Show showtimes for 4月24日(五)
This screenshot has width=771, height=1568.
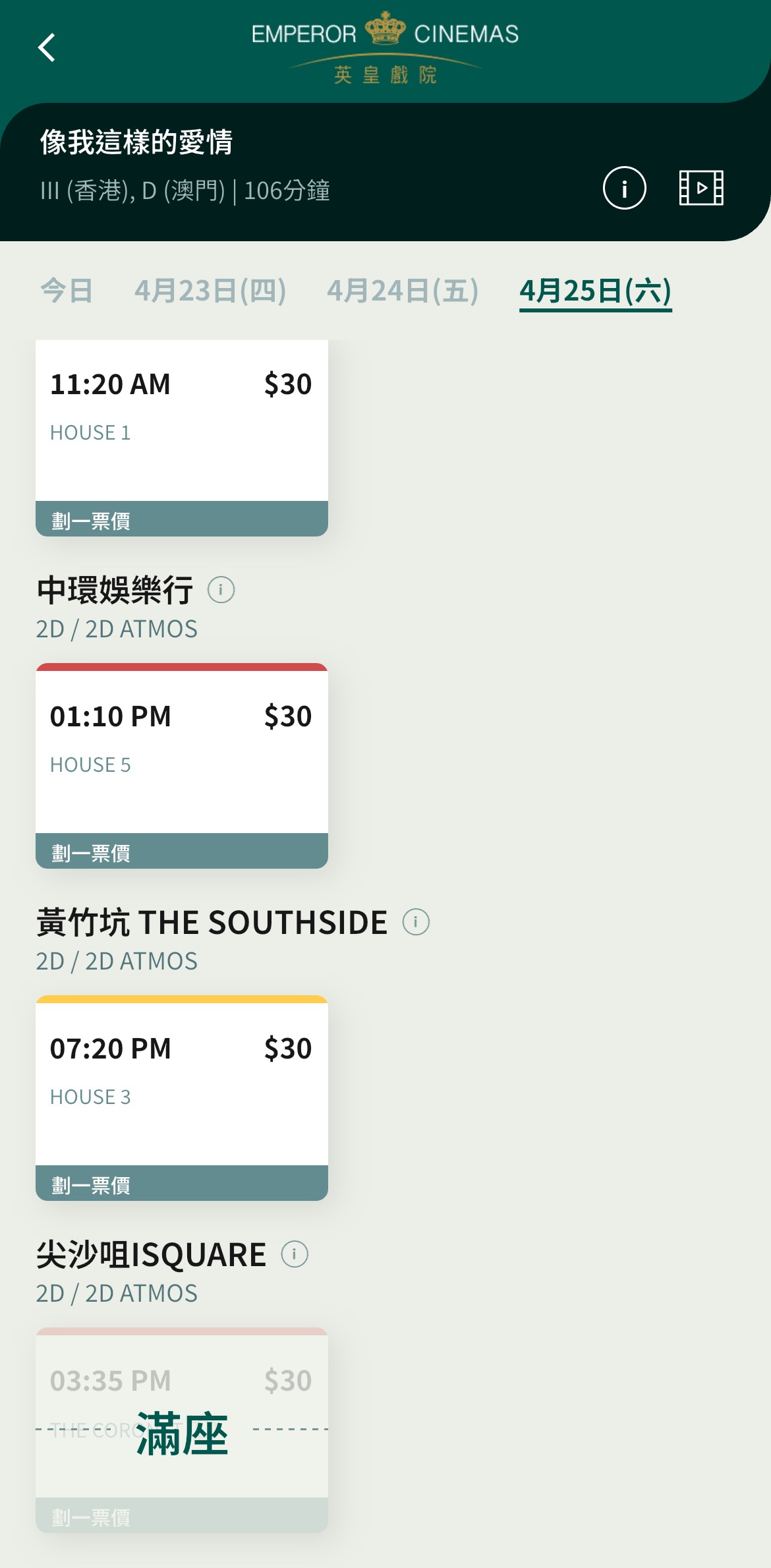tap(403, 291)
